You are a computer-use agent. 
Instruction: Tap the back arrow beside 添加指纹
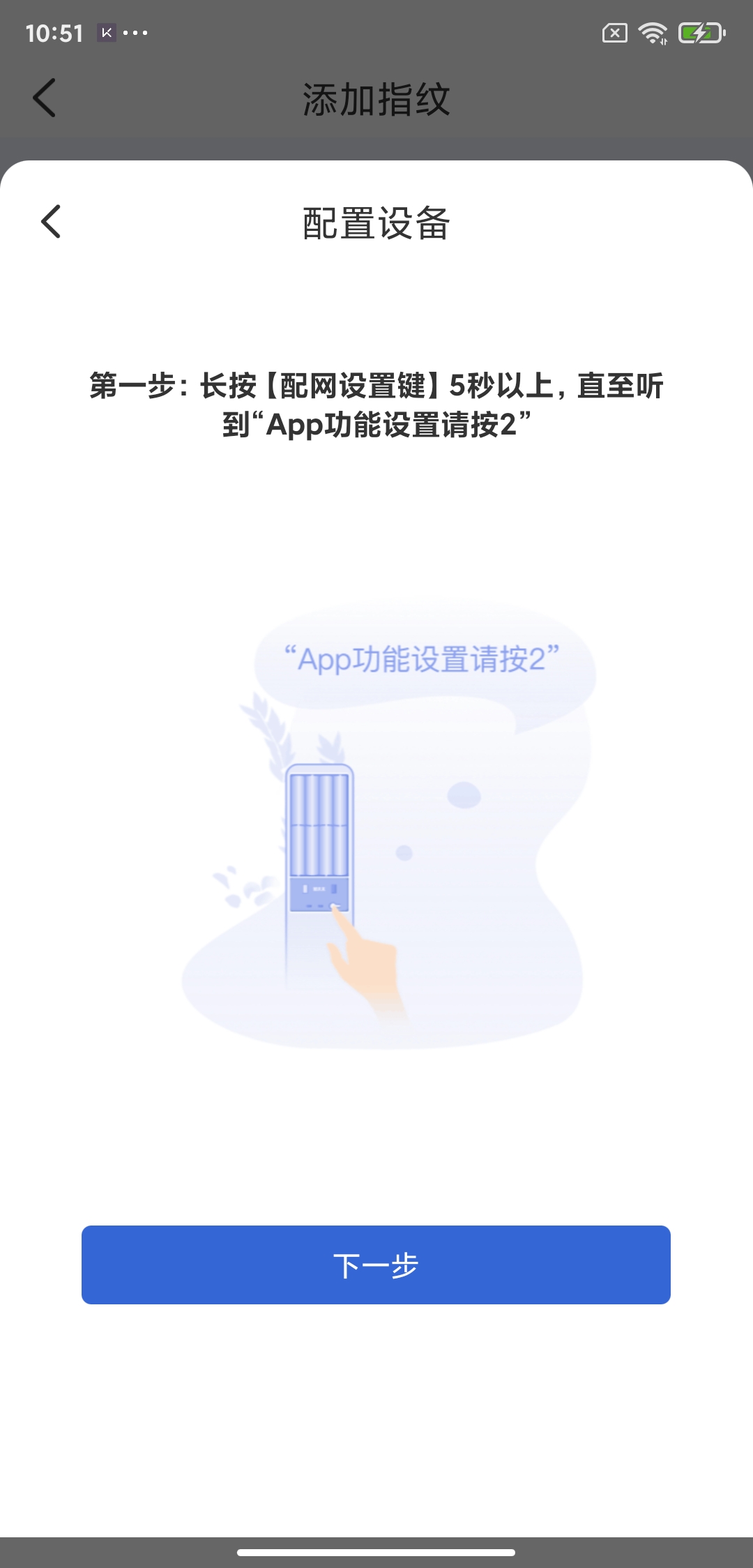pyautogui.click(x=45, y=98)
